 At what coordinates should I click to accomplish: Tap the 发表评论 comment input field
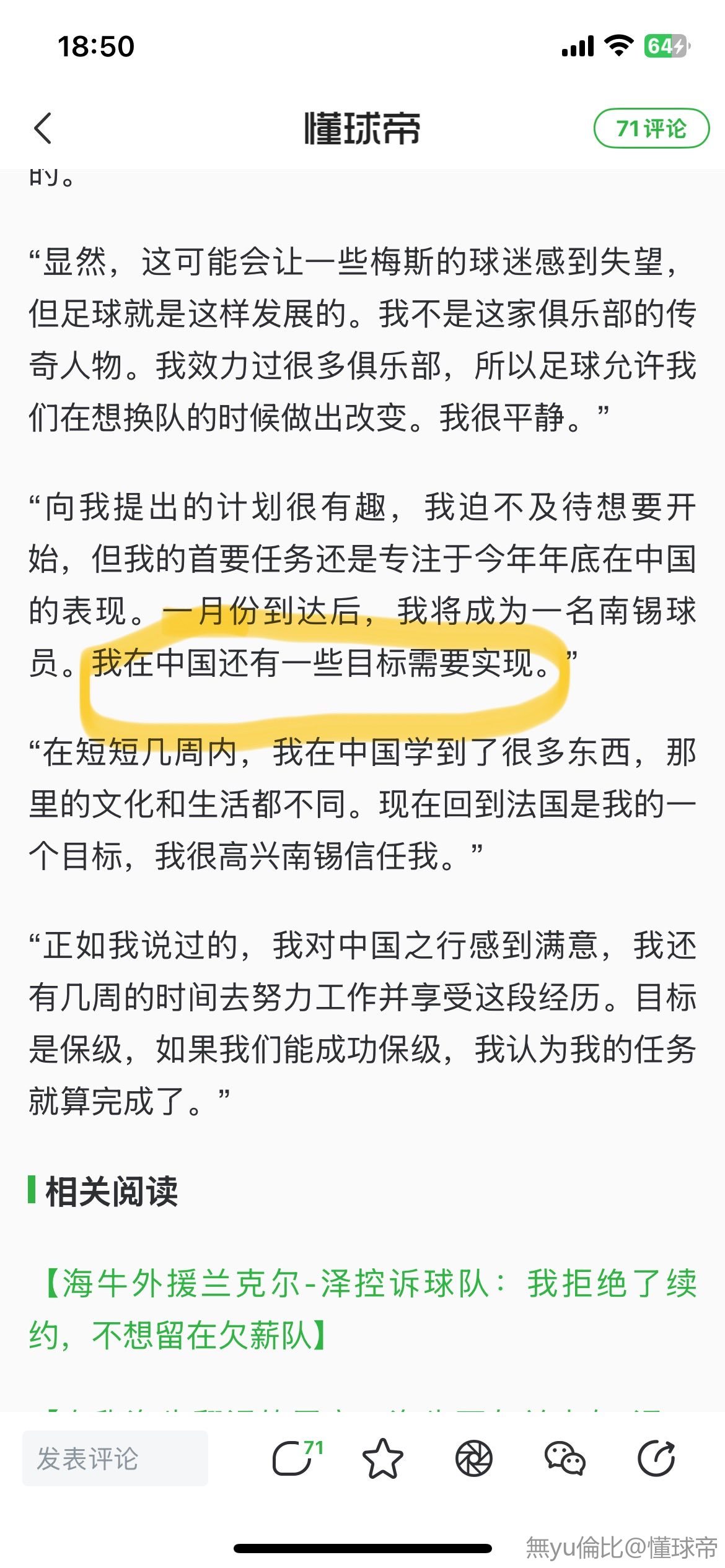point(115,1458)
